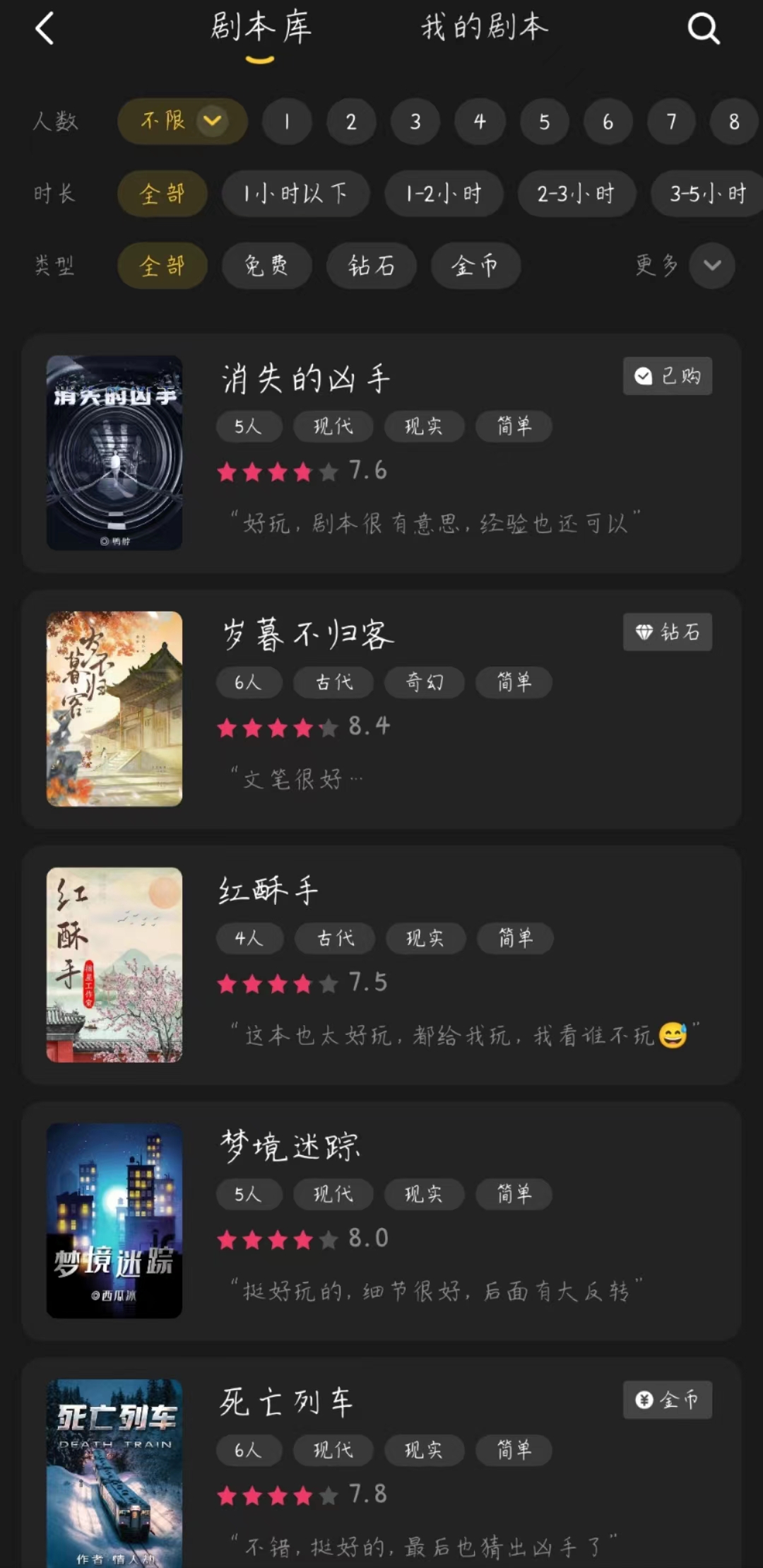The width and height of the screenshot is (763, 1568).
Task: Go back using the top-left arrow
Action: click(45, 29)
